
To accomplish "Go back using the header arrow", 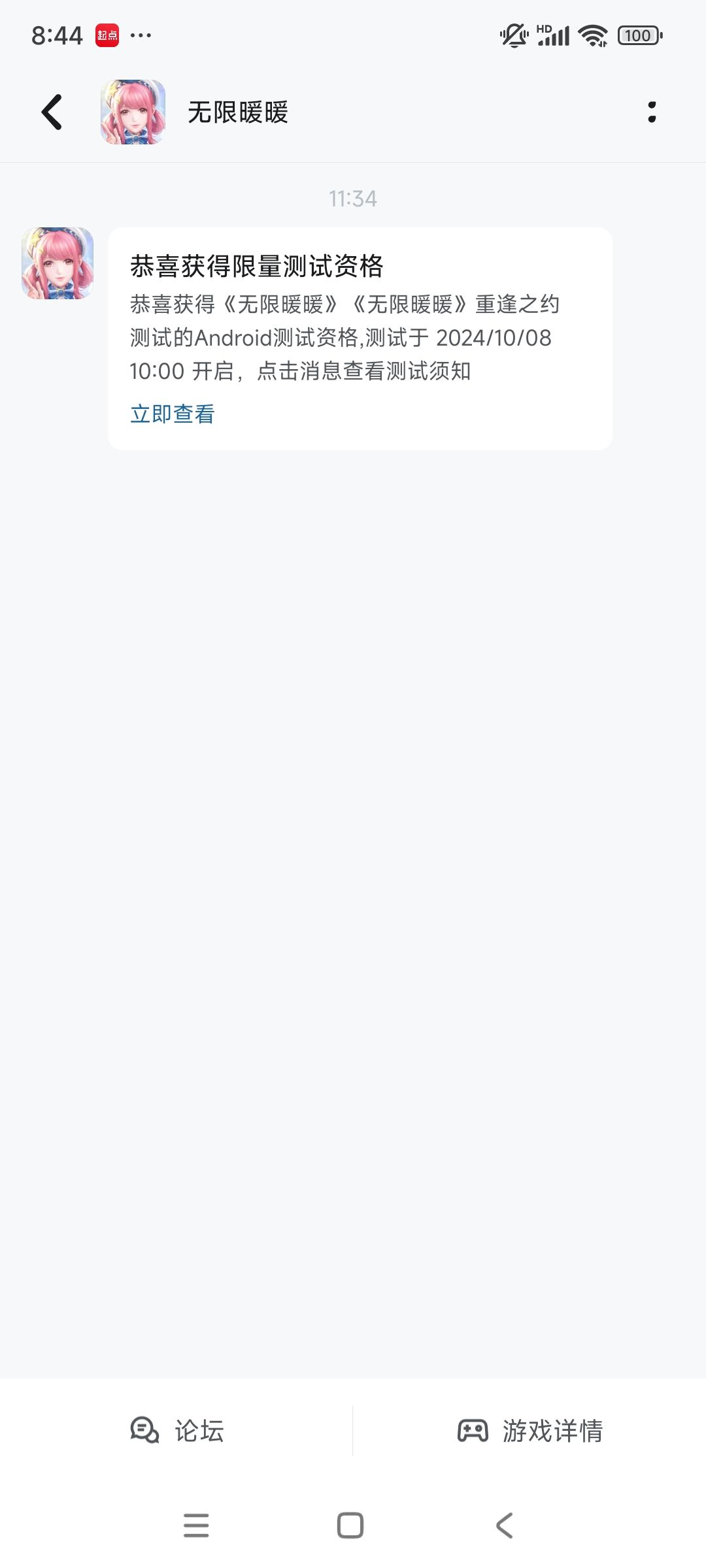I will tap(52, 112).
